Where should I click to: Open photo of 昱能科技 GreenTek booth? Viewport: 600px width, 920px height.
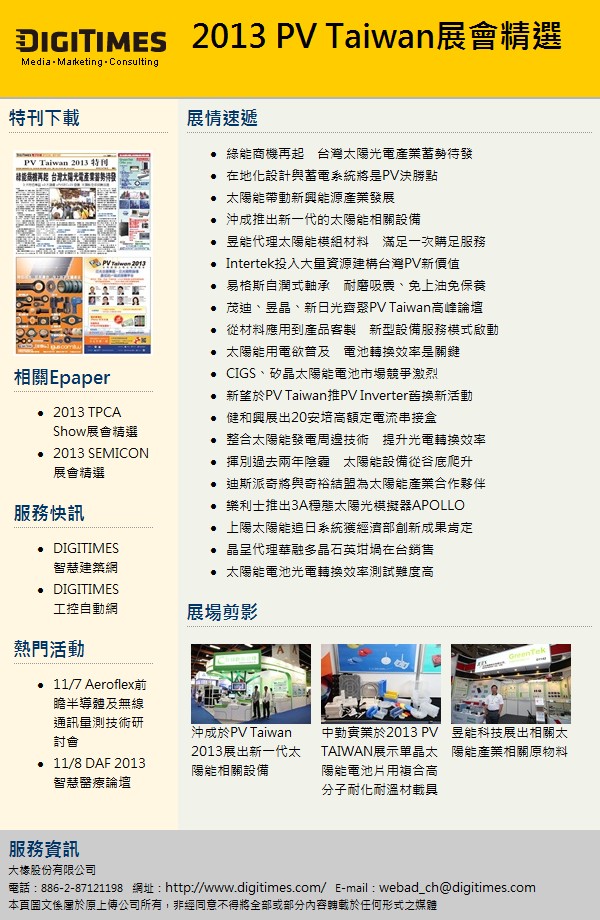point(510,684)
